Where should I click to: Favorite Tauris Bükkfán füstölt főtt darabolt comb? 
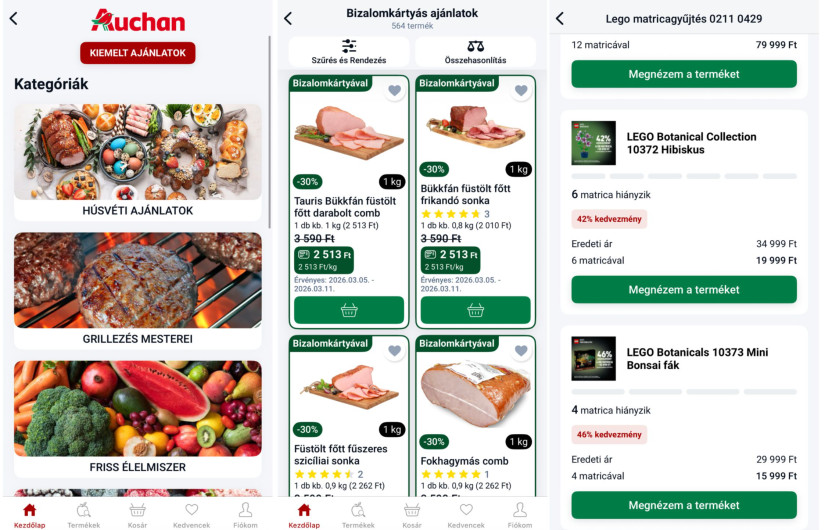394,91
